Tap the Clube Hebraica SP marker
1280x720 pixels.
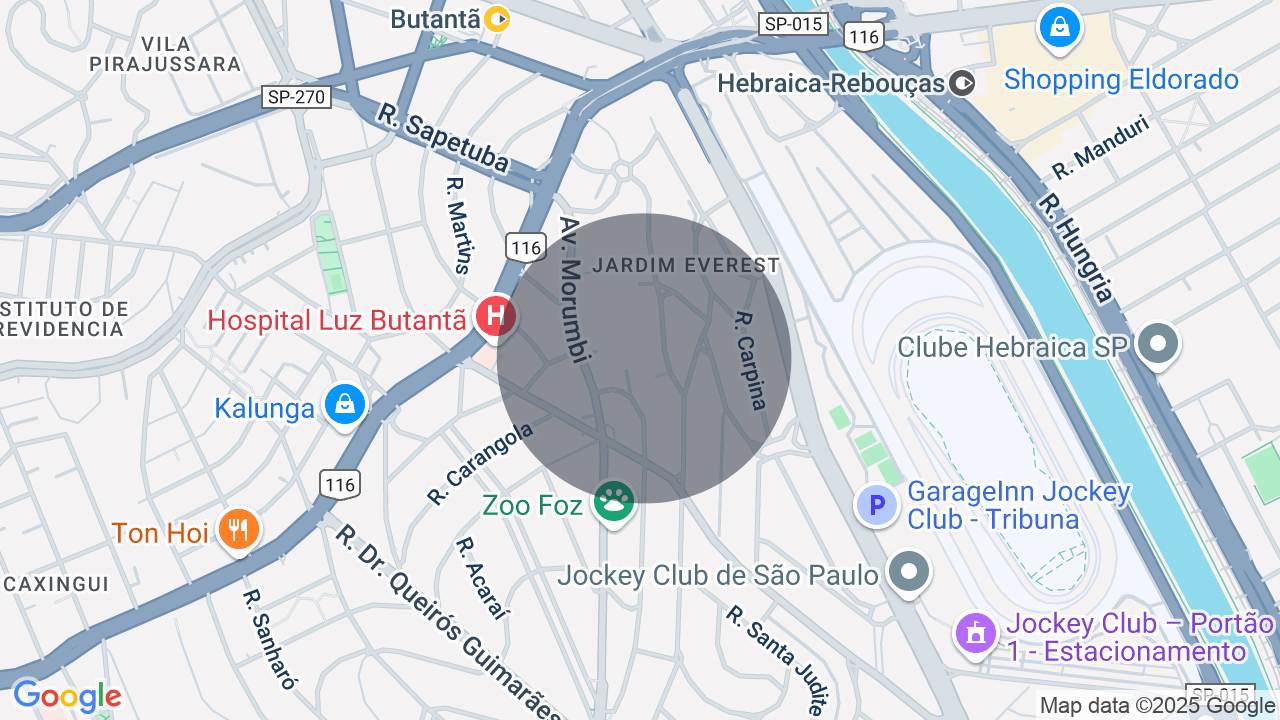(x=1158, y=343)
